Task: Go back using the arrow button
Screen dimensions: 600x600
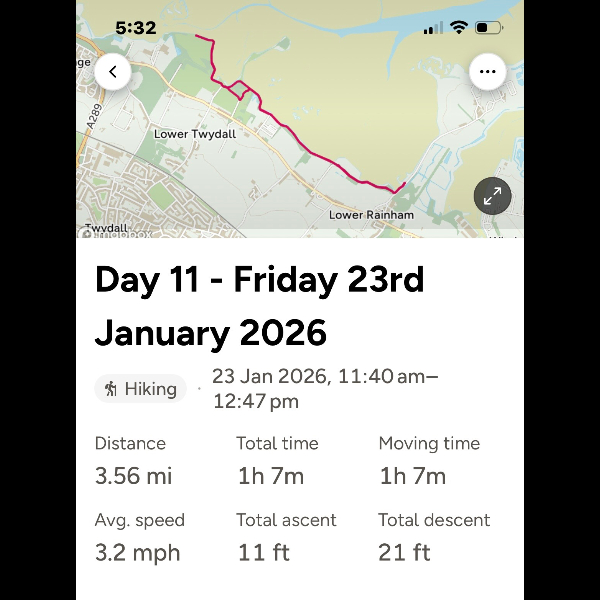Action: click(x=113, y=72)
